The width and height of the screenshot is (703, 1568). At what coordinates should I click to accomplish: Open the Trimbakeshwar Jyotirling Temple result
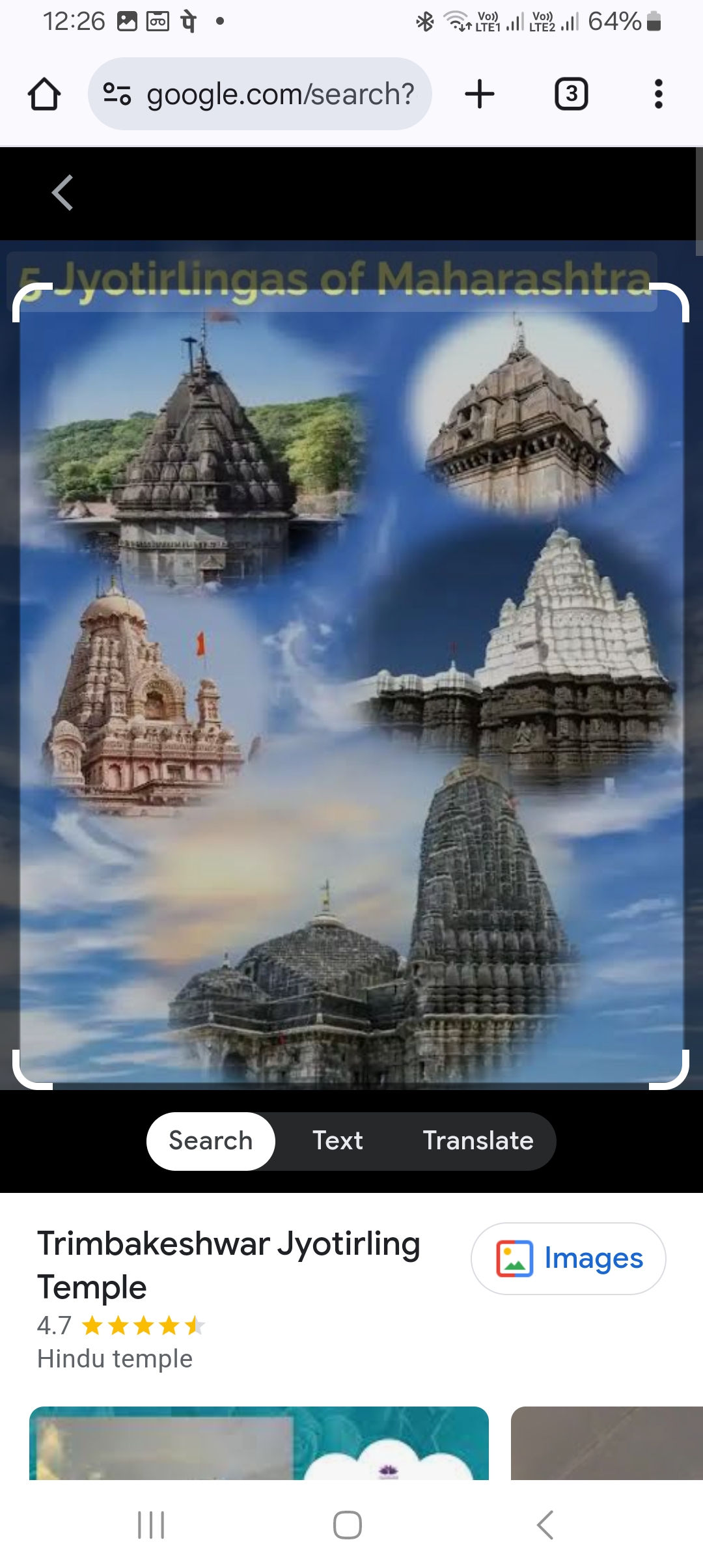[x=228, y=1265]
